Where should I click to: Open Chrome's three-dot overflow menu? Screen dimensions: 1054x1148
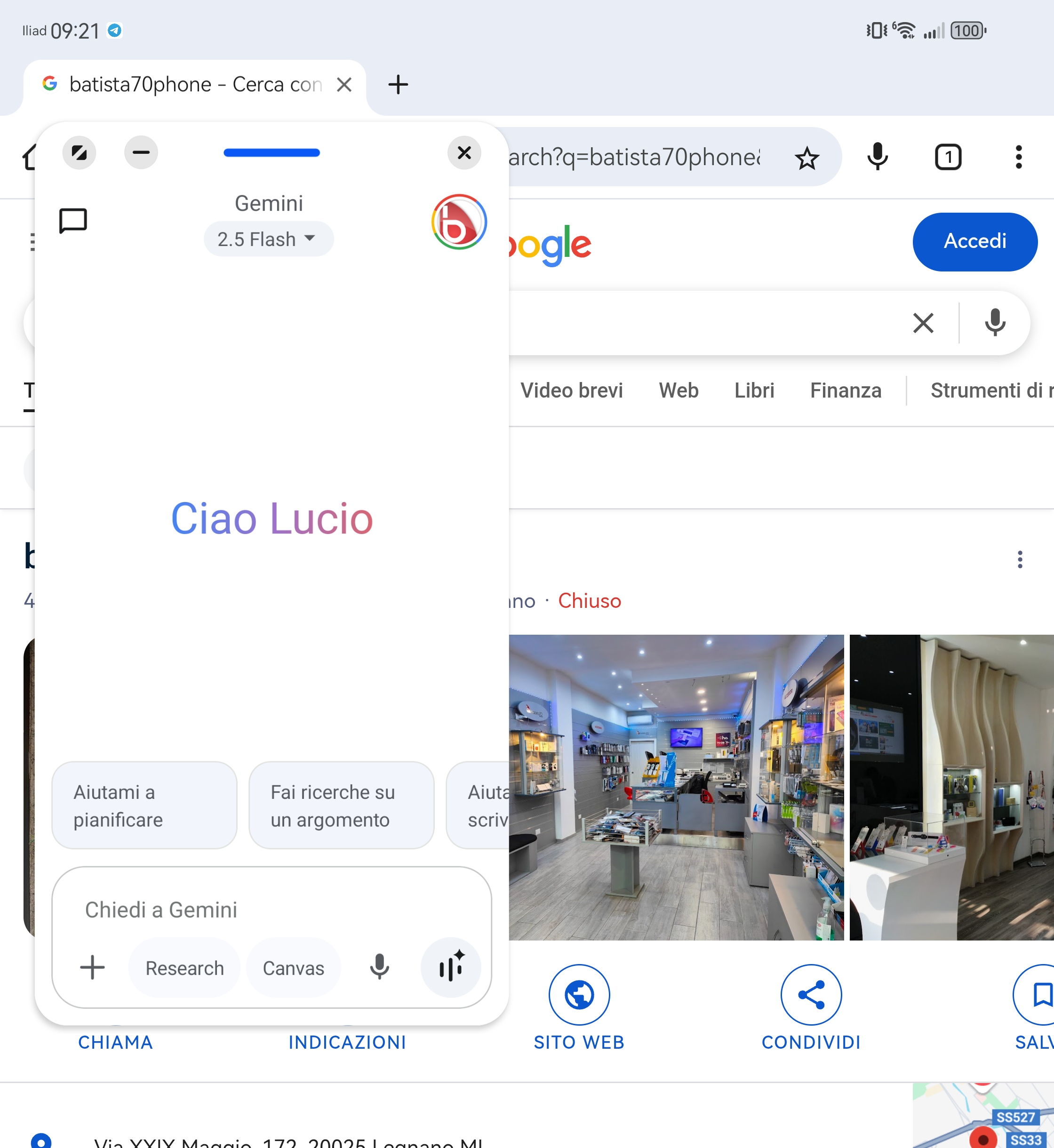(x=1018, y=158)
